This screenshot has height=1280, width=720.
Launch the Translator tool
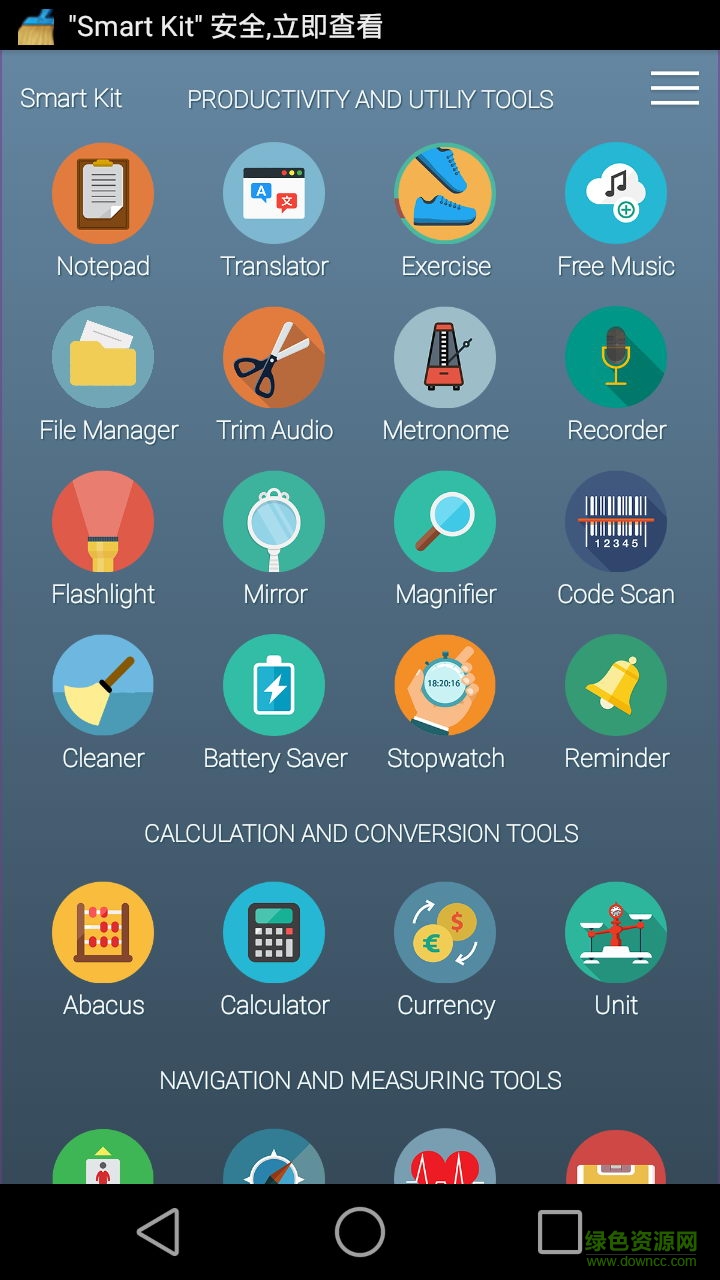tap(274, 194)
